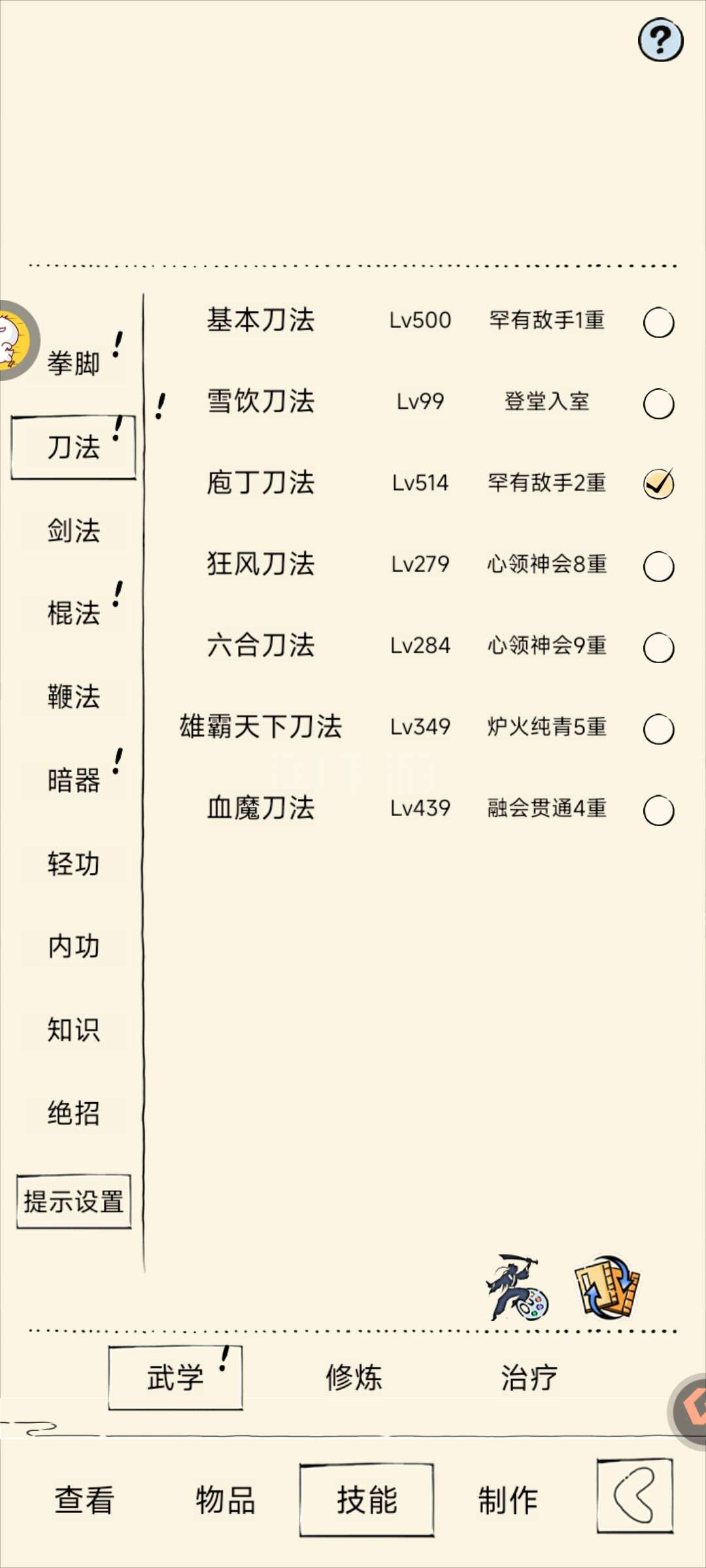Select the 狂风刀法 radio button
This screenshot has height=1568, width=706.
point(658,566)
